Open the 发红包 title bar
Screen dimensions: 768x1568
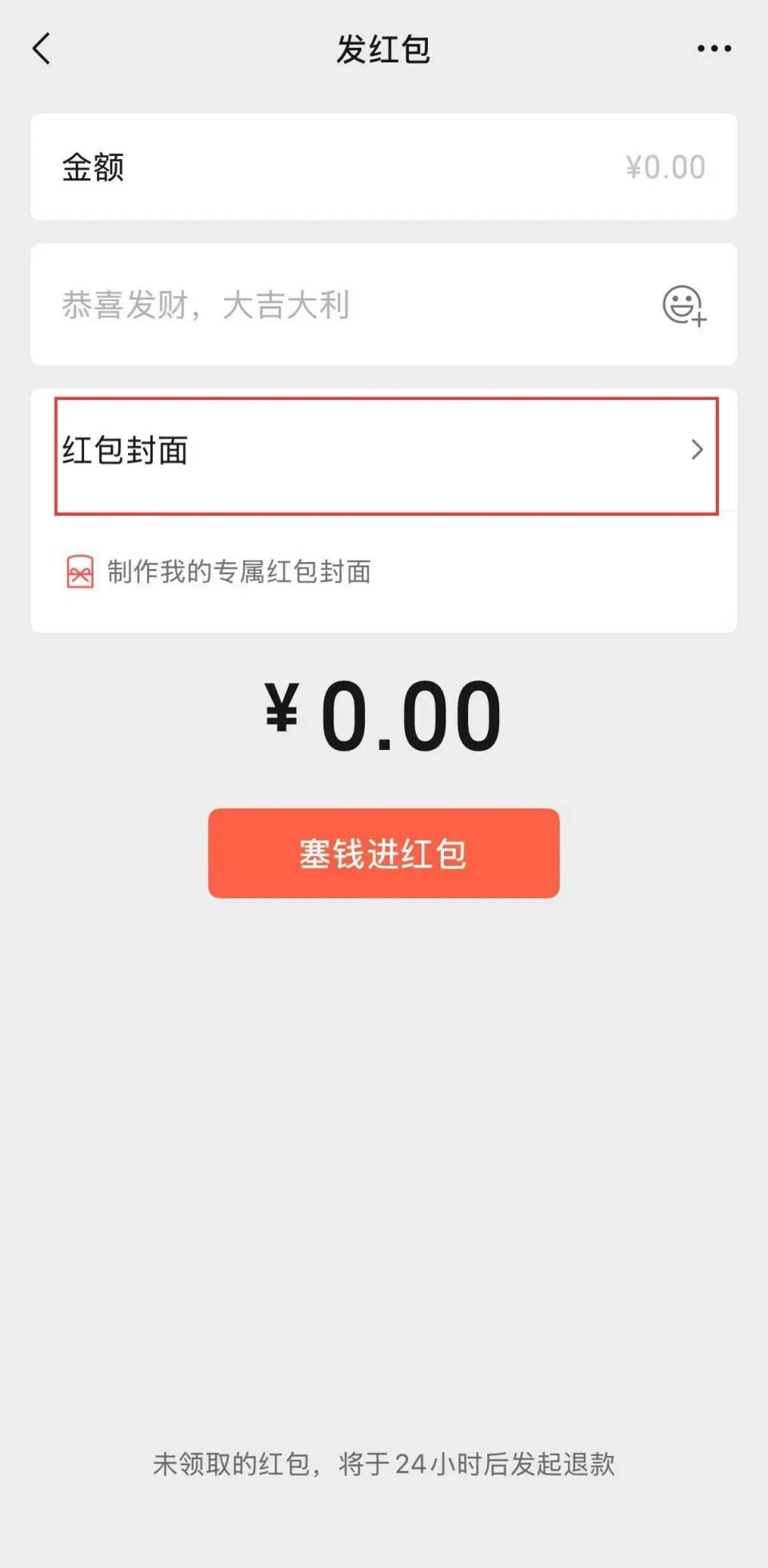tap(384, 48)
